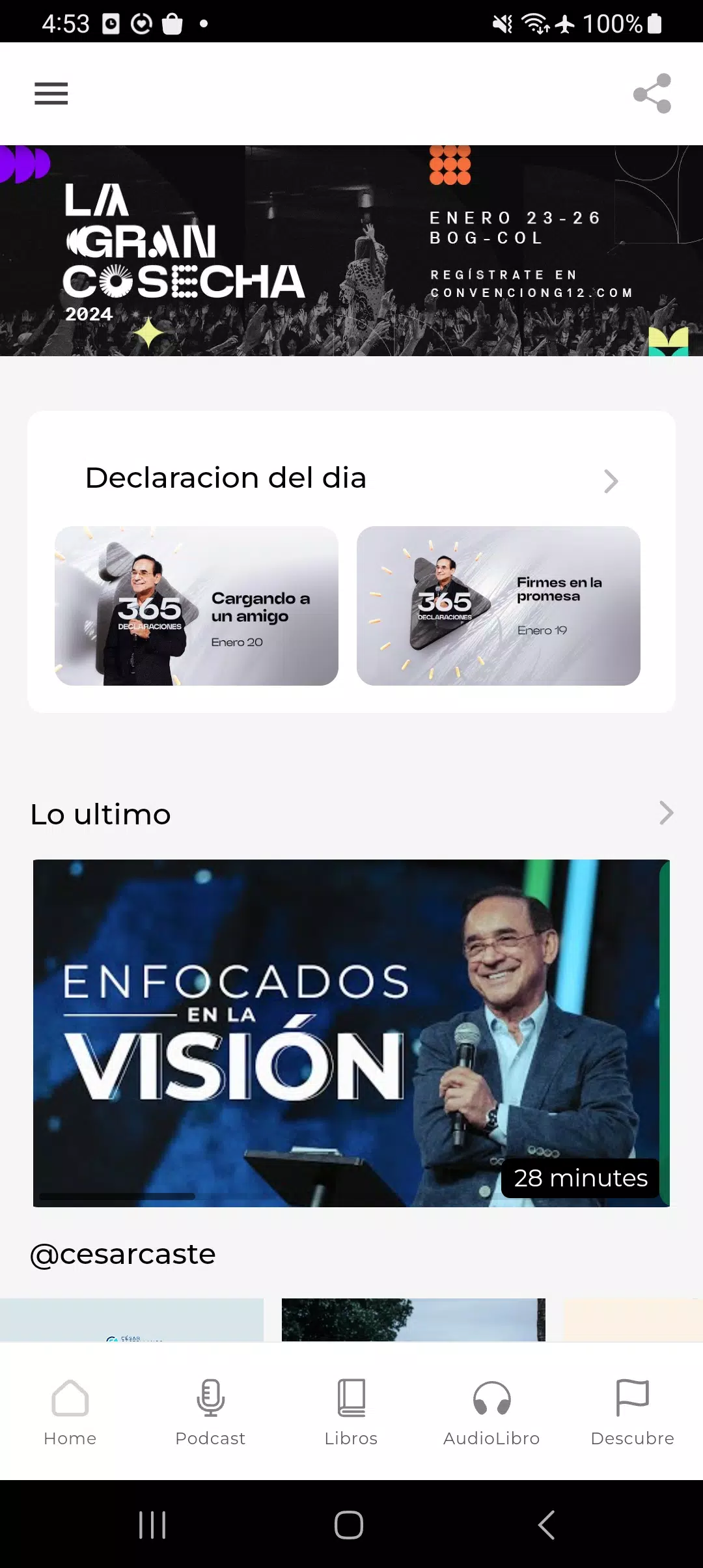Play the Cargando a un amigo declaration
The width and height of the screenshot is (703, 1568).
195,607
